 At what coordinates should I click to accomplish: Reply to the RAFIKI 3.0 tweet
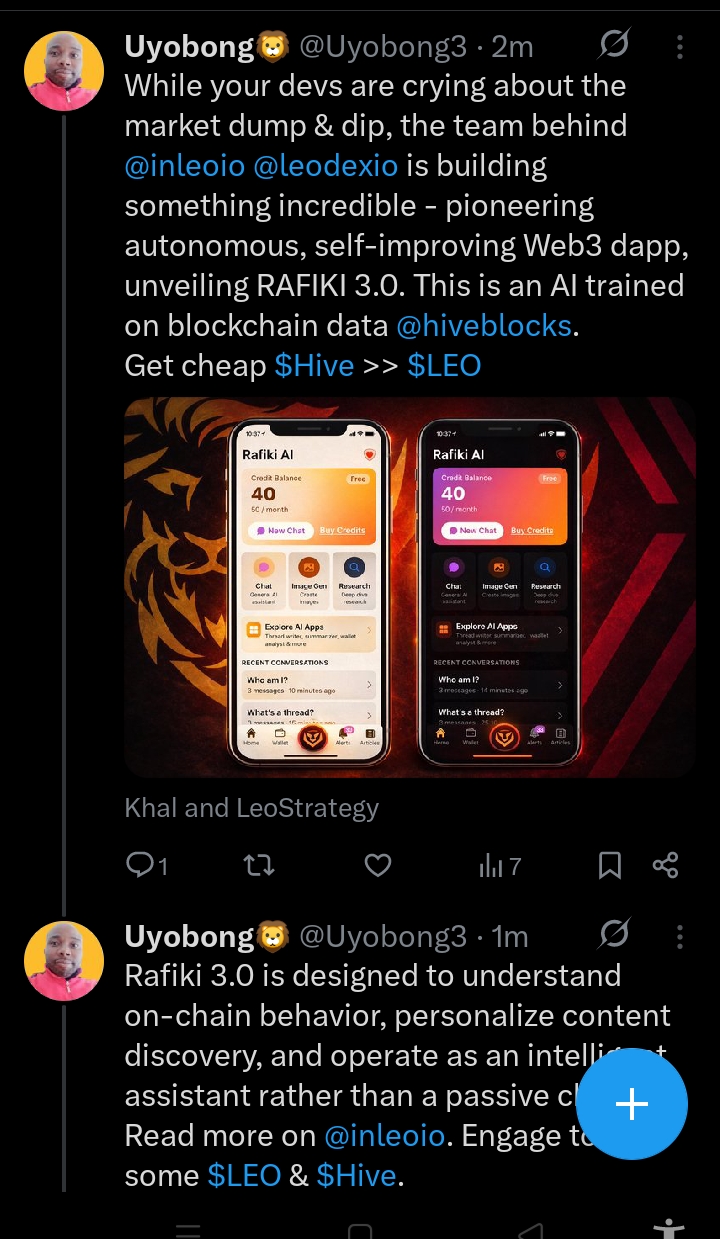click(147, 865)
